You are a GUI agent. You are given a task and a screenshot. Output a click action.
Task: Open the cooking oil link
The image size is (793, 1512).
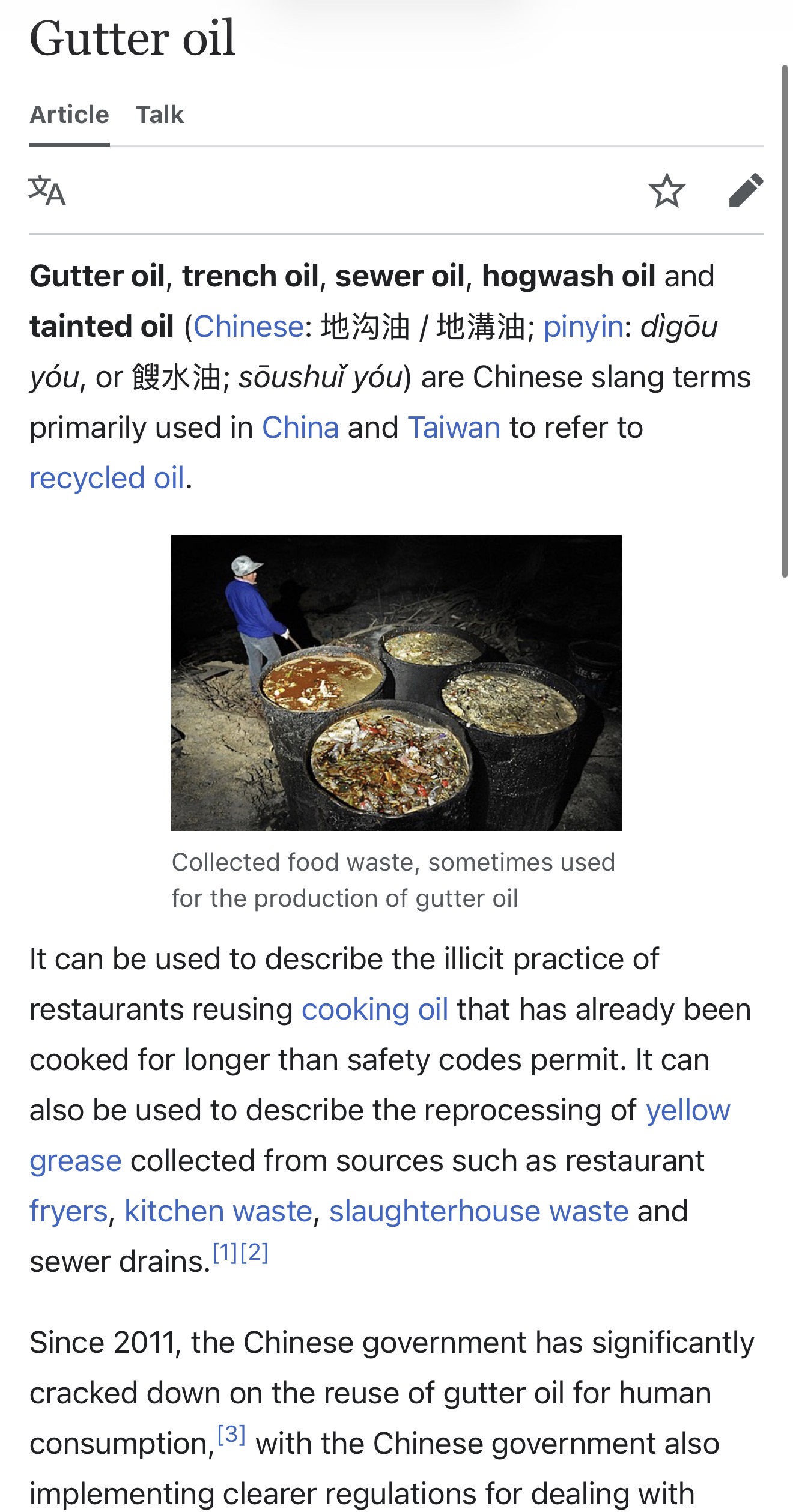(x=375, y=1009)
